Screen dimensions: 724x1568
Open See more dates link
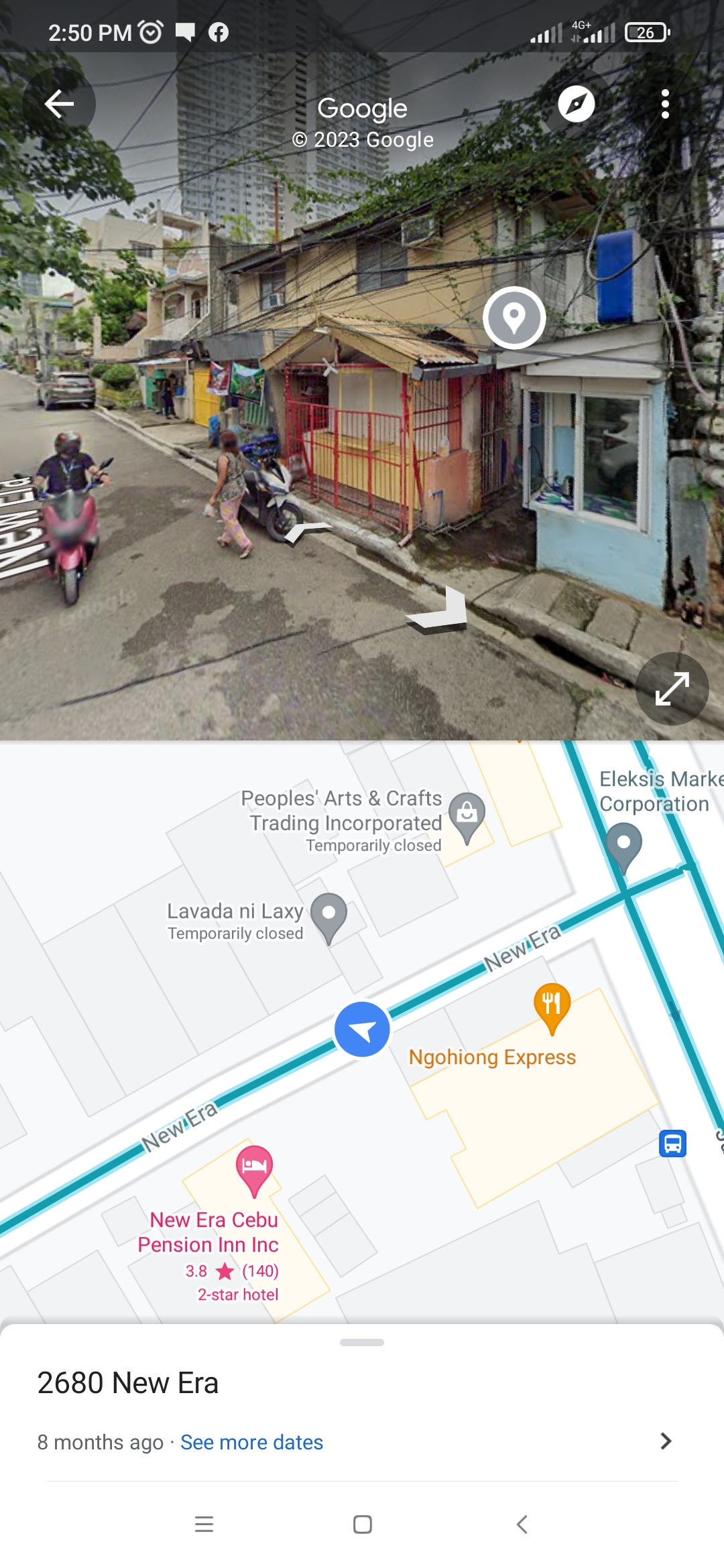(251, 1442)
